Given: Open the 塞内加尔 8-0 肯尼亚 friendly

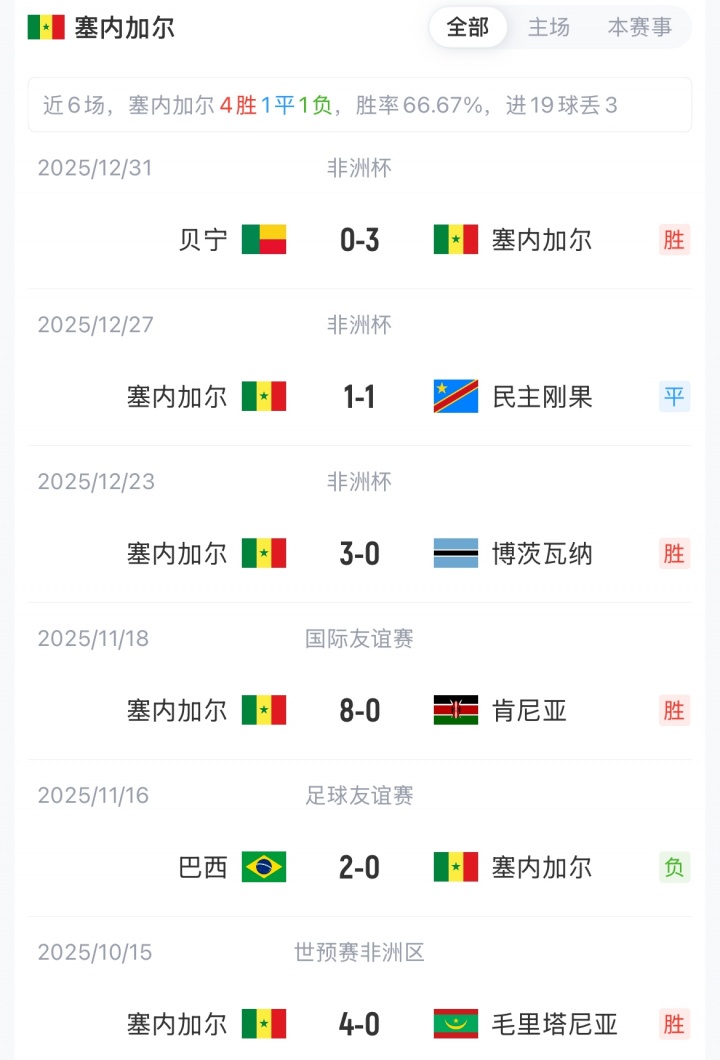Looking at the screenshot, I should (x=359, y=711).
